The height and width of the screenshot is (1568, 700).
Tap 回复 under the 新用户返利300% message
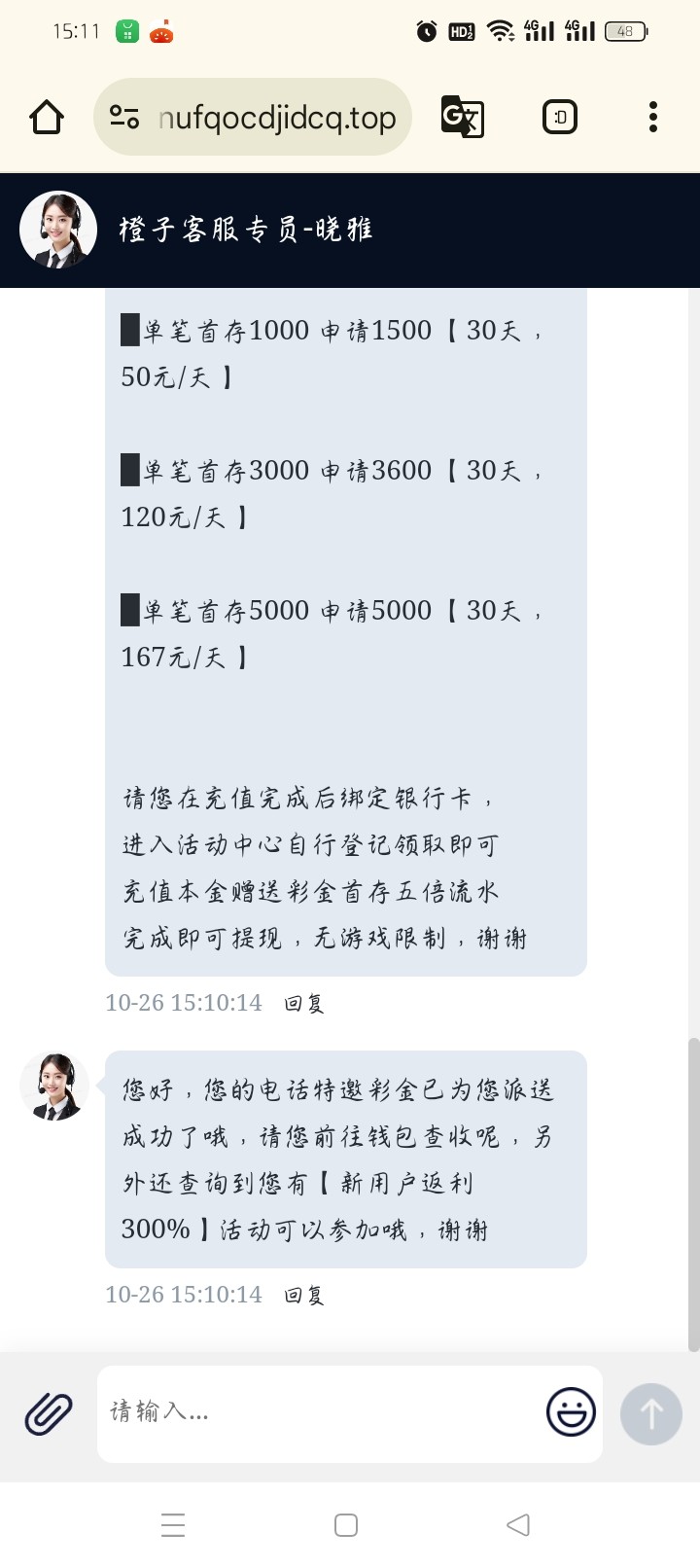303,1296
